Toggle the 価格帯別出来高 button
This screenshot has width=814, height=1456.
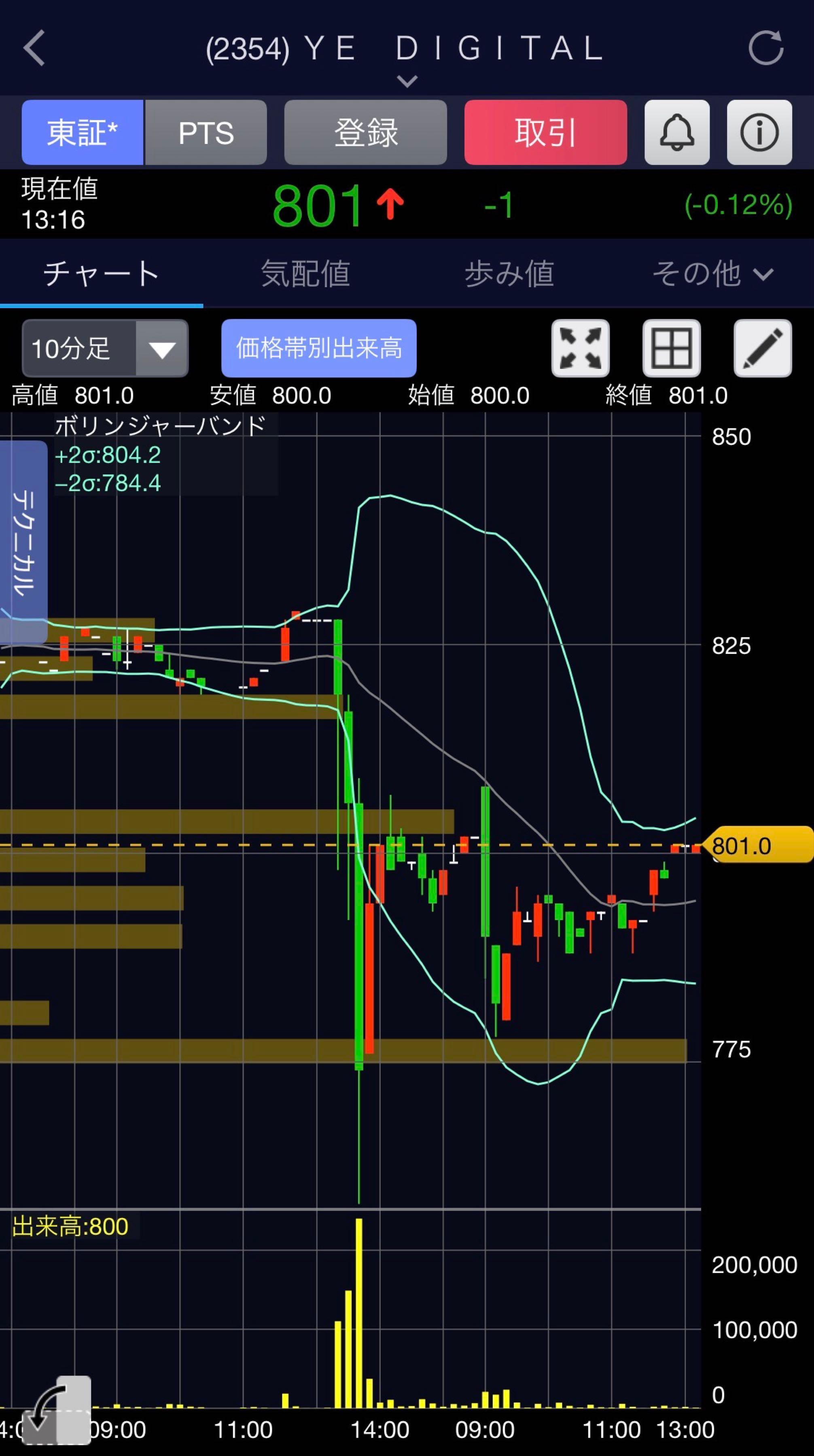coord(319,348)
